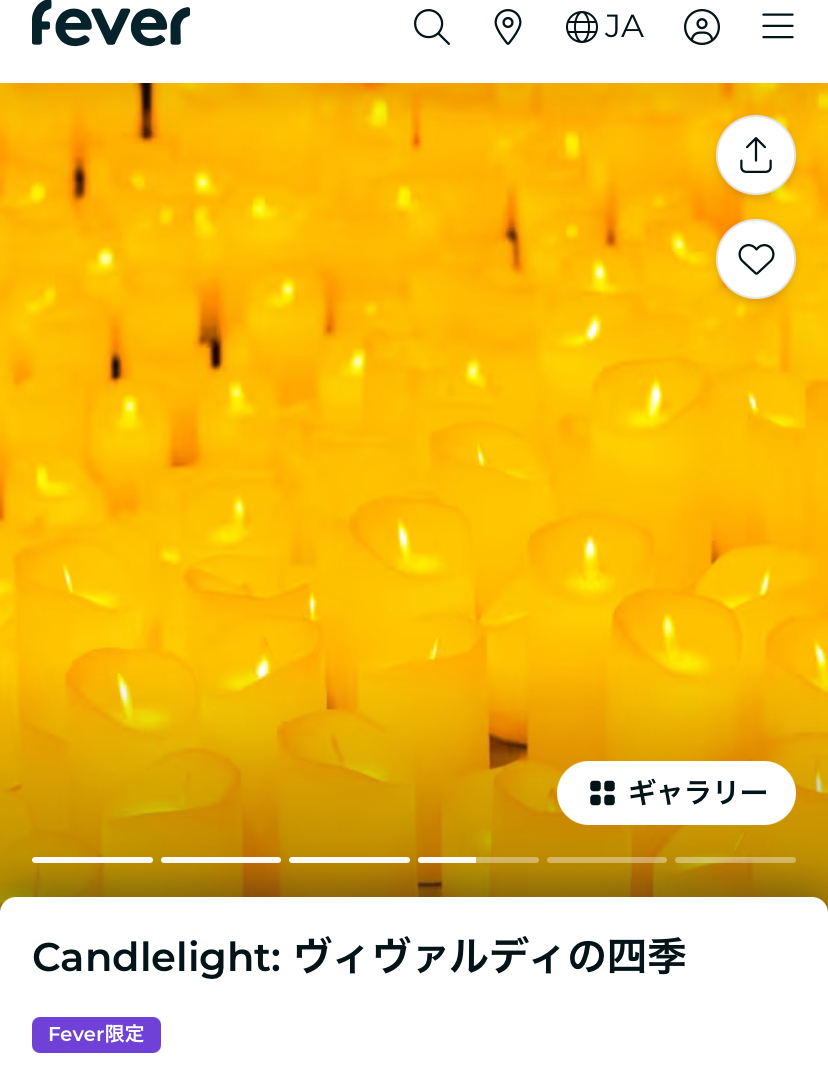
Task: Open the user account profile
Action: tap(702, 27)
